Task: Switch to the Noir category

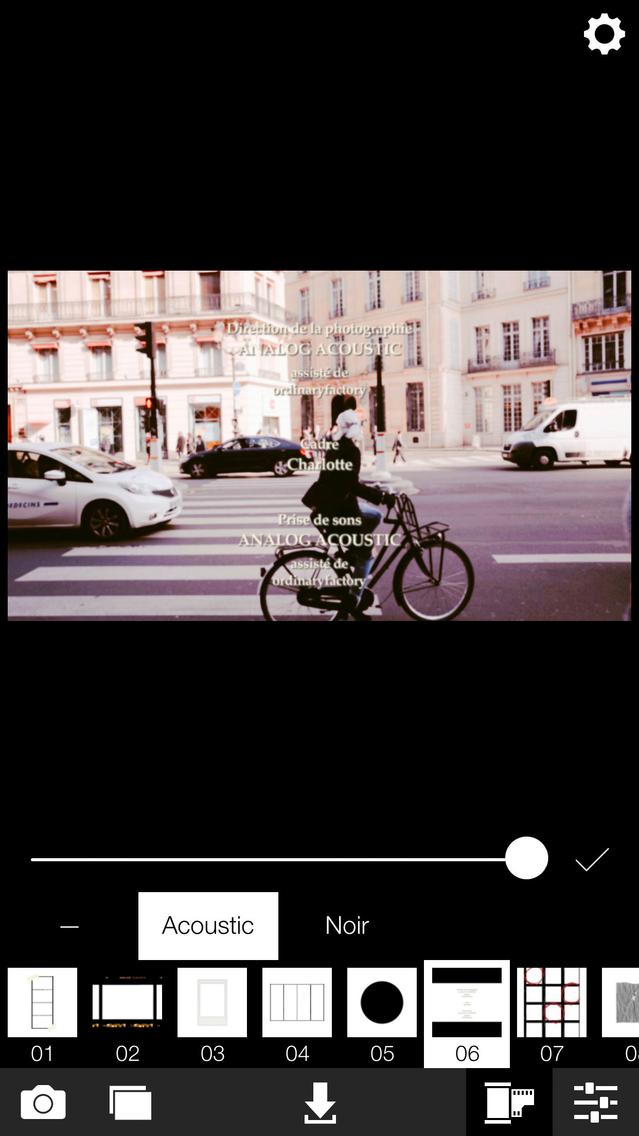Action: click(x=347, y=926)
